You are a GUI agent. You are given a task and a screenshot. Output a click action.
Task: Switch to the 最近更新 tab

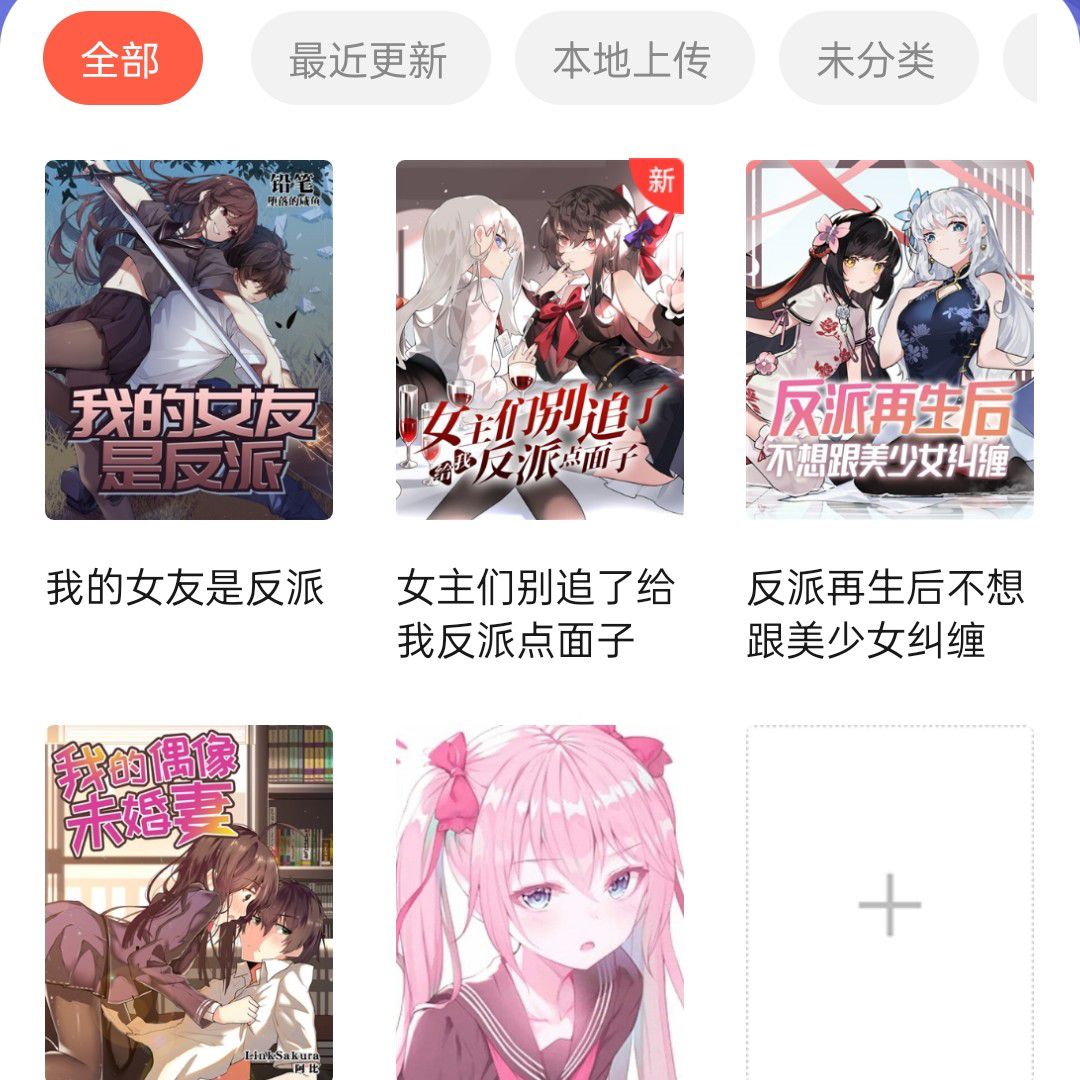[370, 60]
